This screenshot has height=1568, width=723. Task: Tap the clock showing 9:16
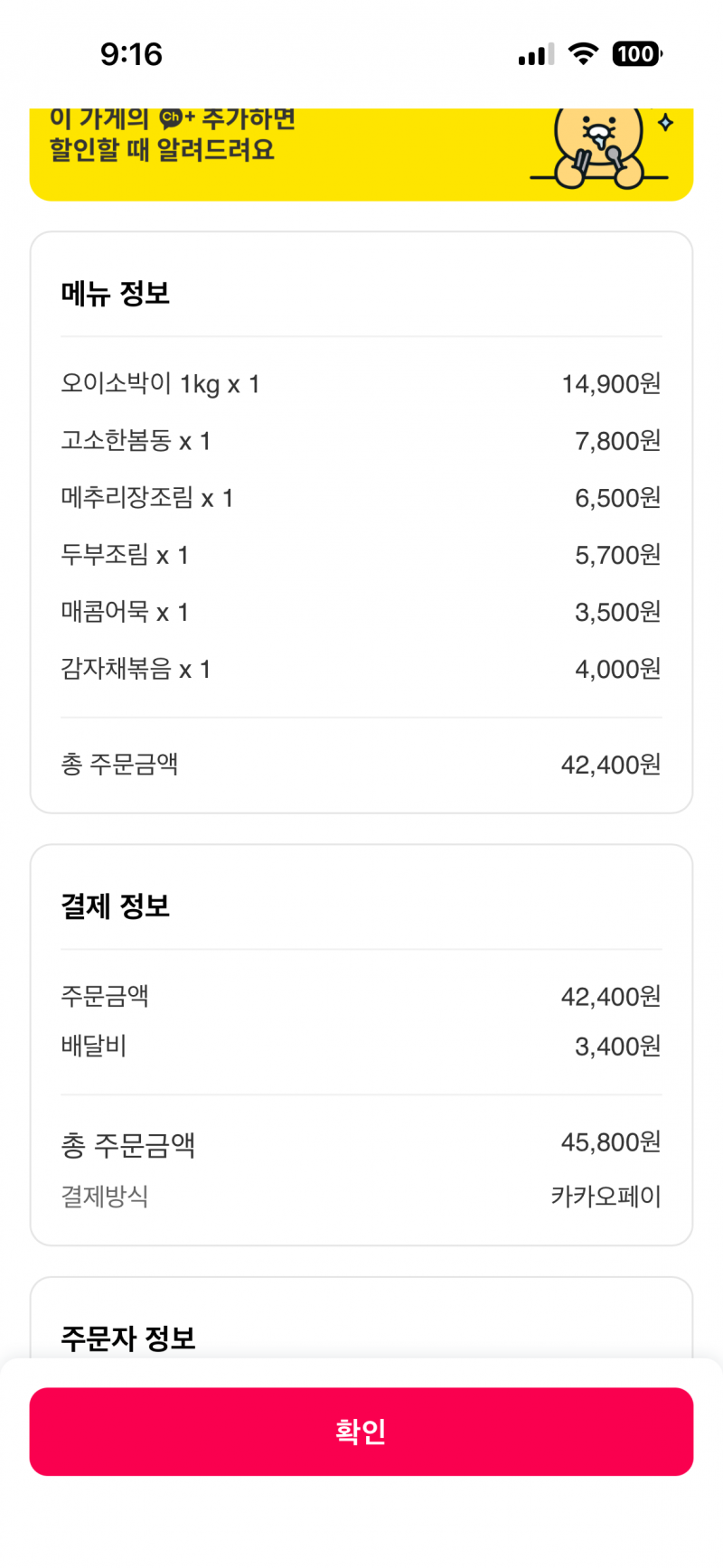pos(132,54)
